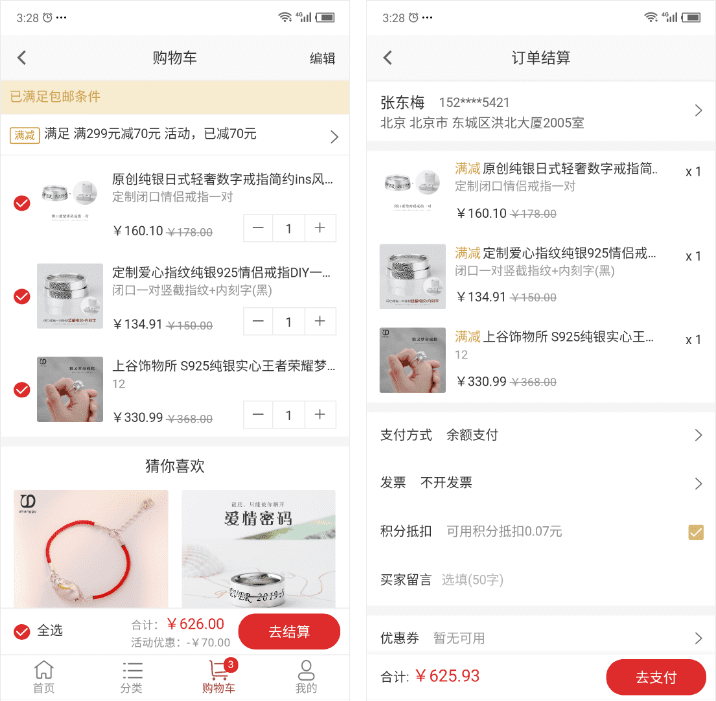This screenshot has width=716, height=701.
Task: Switch to the 分类 tab
Action: click(131, 677)
